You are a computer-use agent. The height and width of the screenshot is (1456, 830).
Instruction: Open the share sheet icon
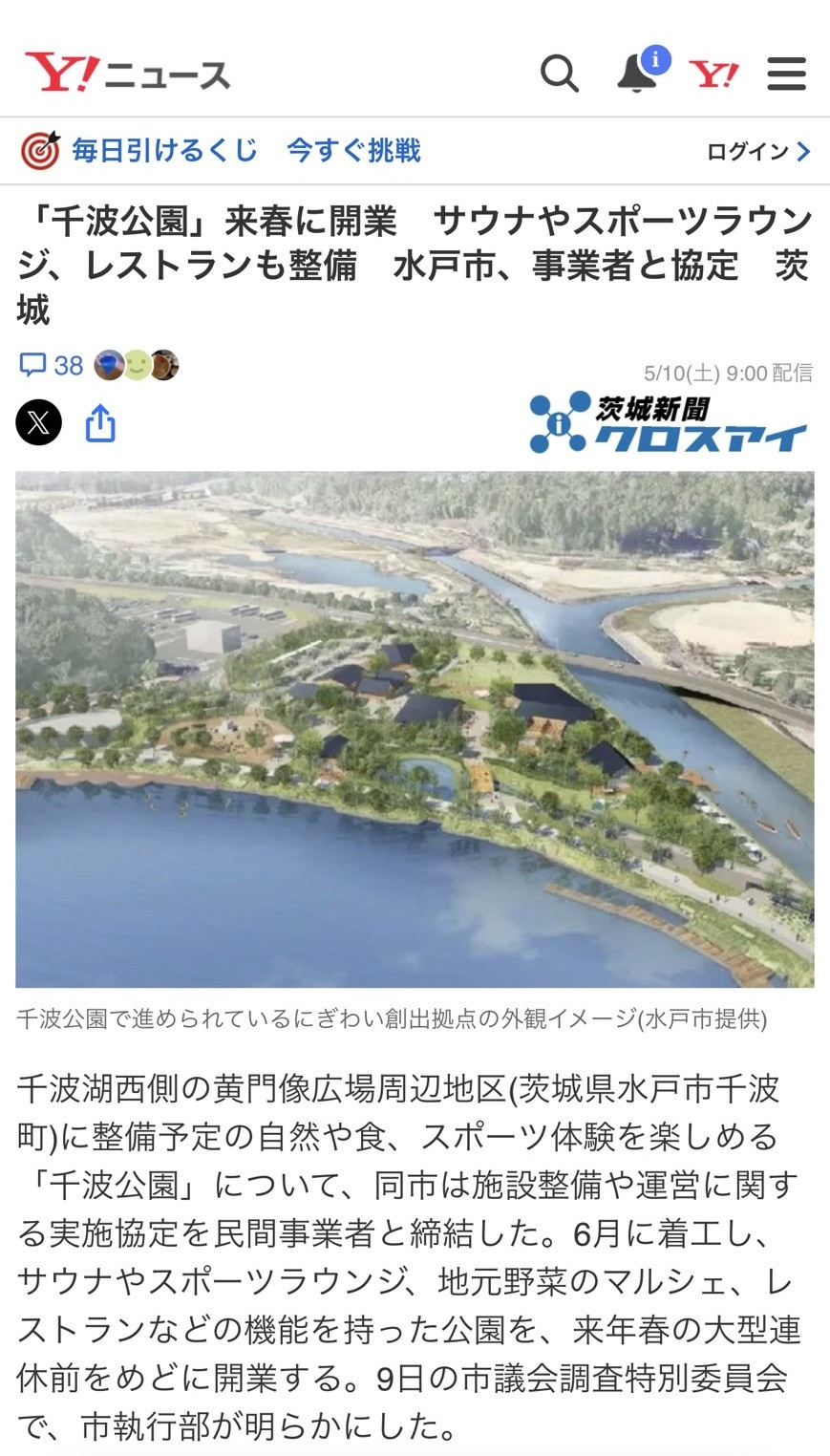[100, 423]
